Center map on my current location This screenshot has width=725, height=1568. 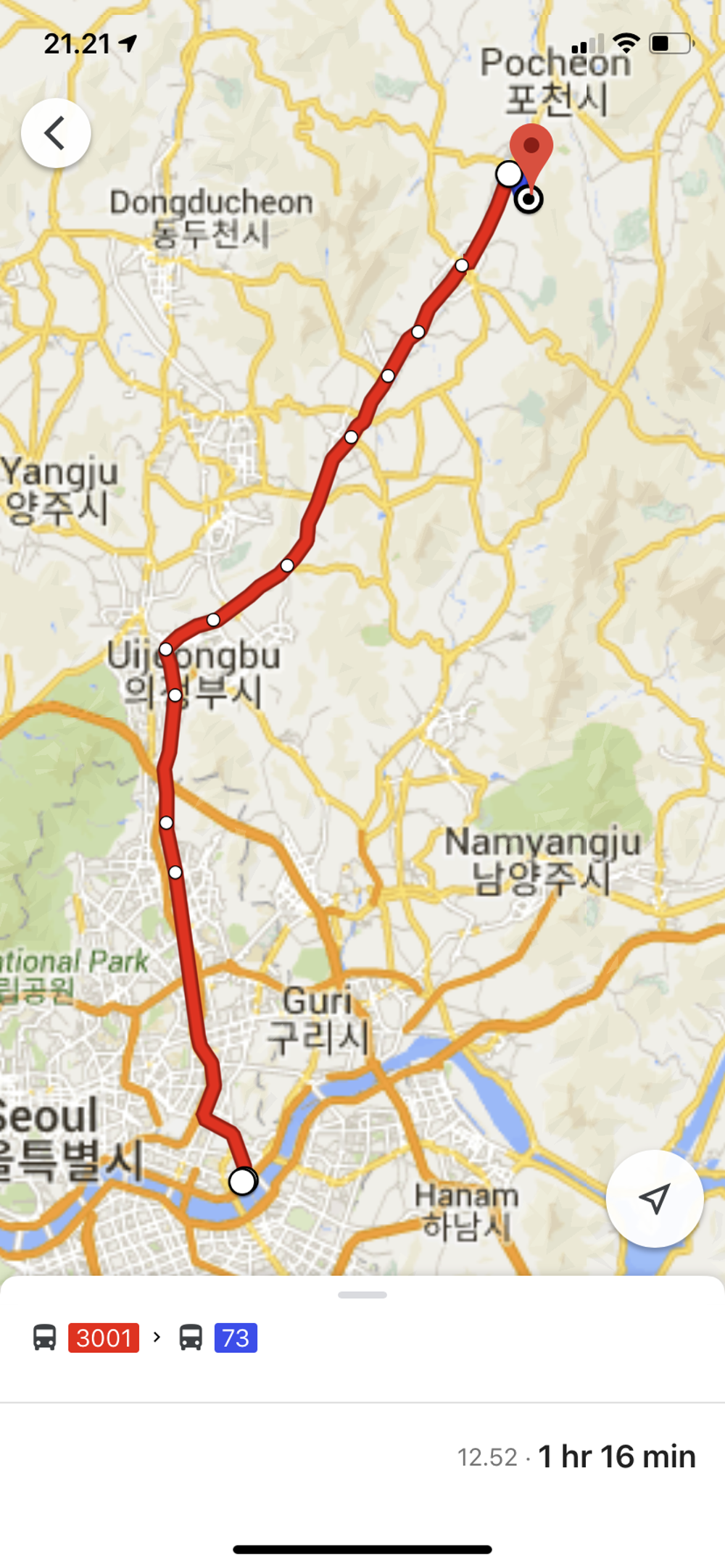click(654, 1198)
